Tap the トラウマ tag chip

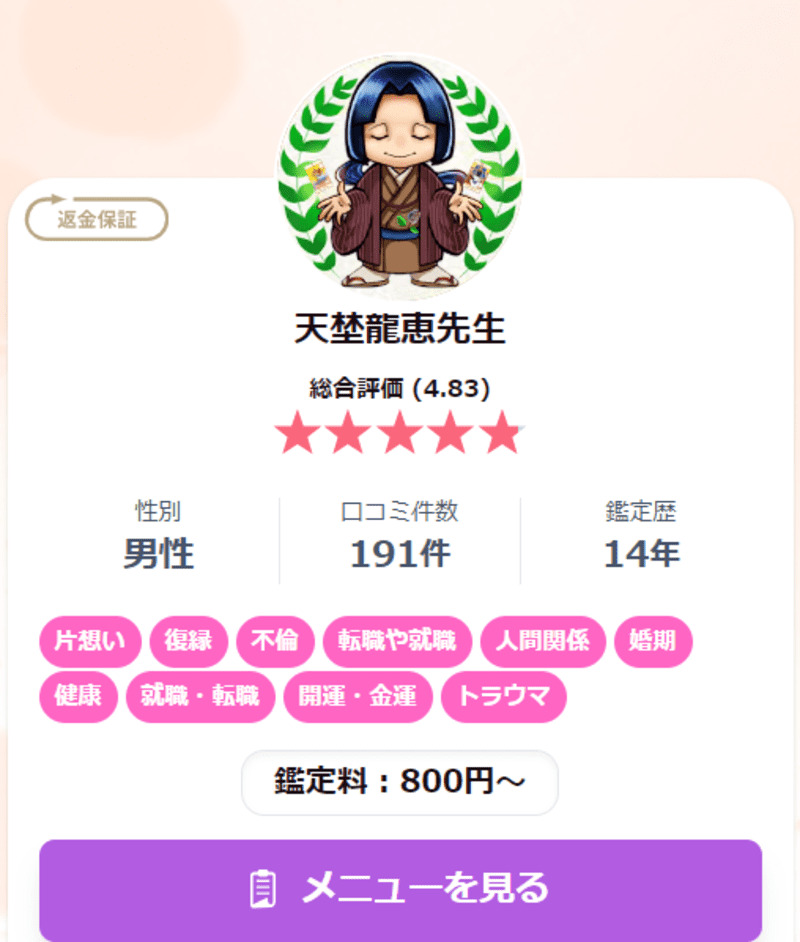tap(503, 696)
